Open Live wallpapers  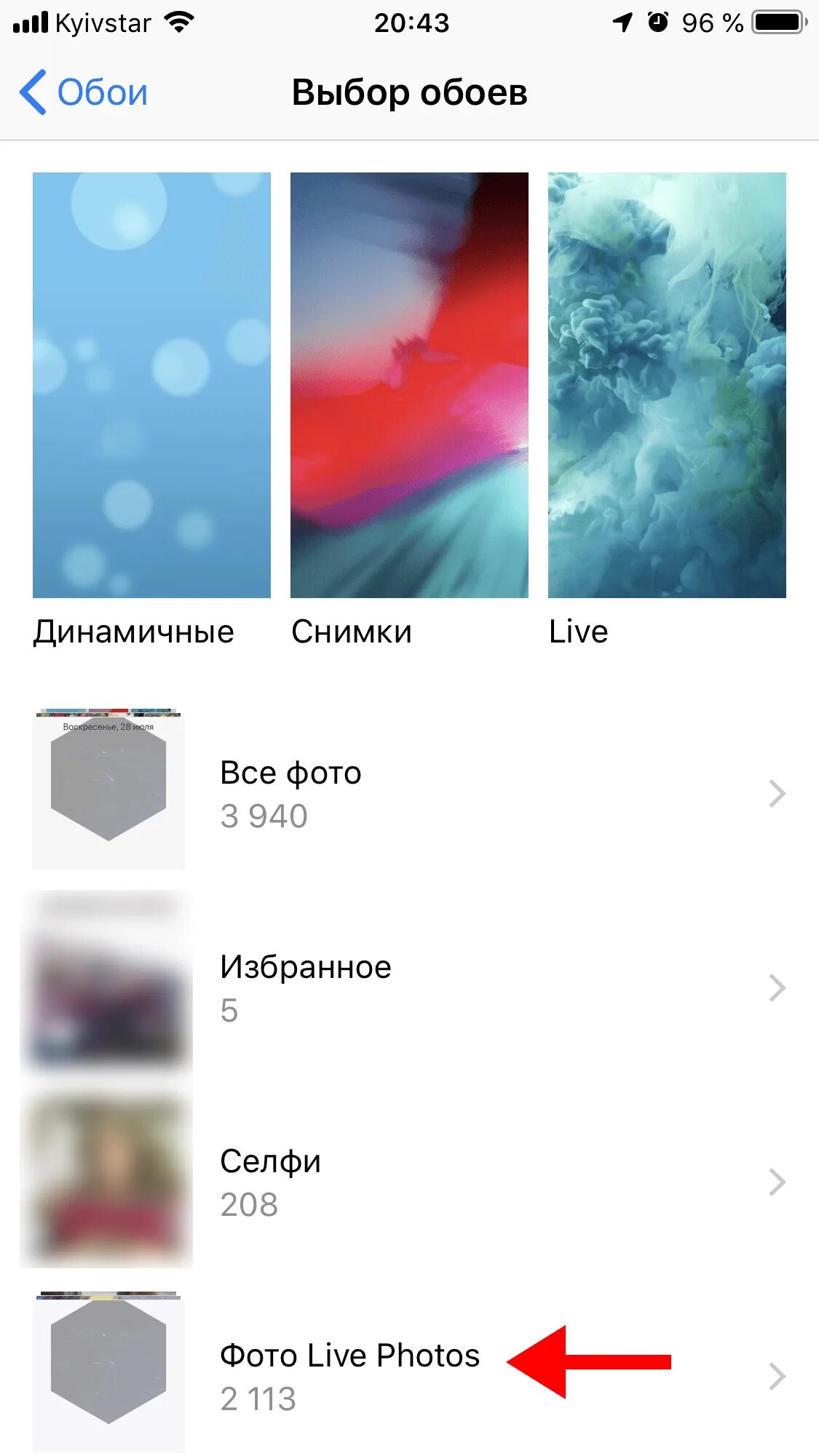(667, 385)
